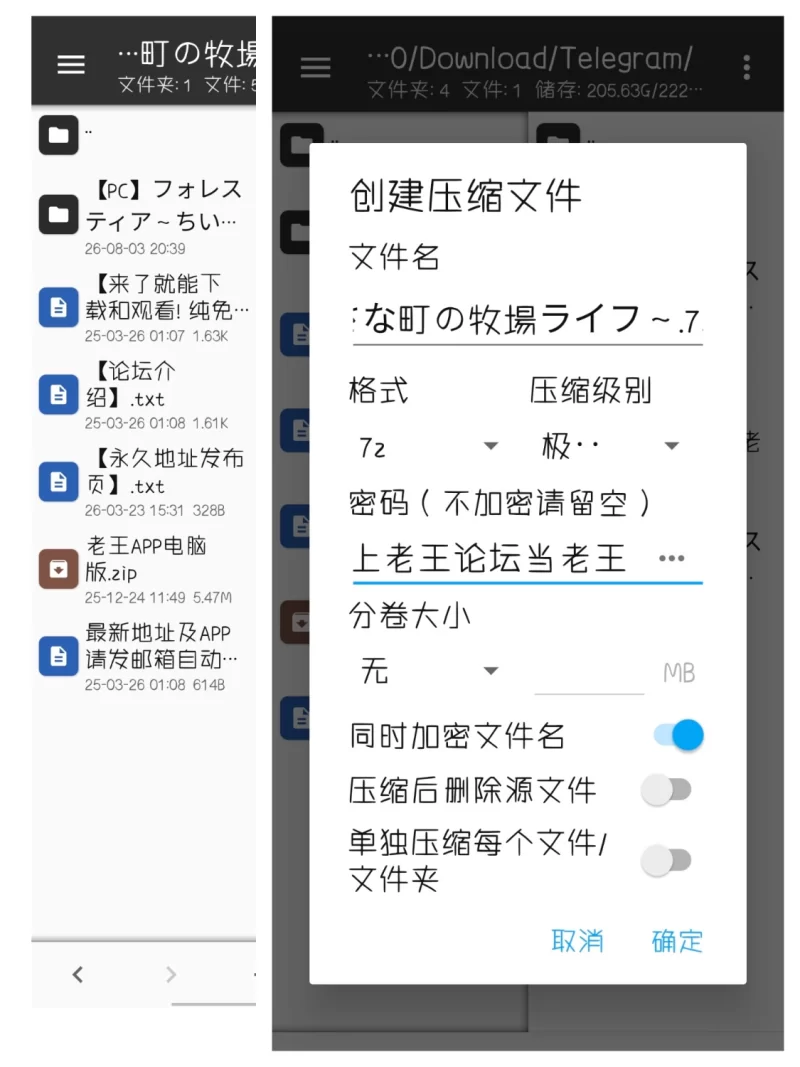
Task: Tap the MB volume size input field
Action: tap(589, 674)
